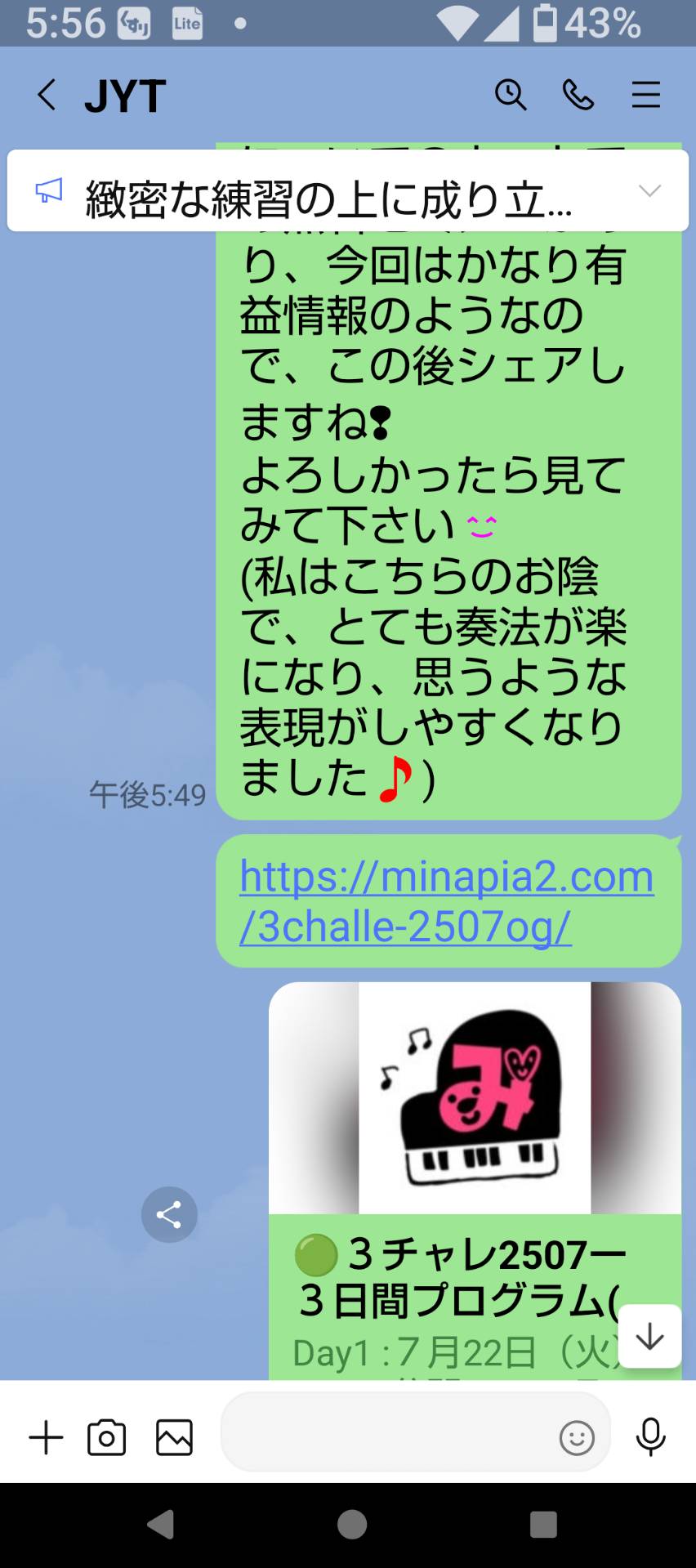Image resolution: width=696 pixels, height=1568 pixels.
Task: Tap the system home button
Action: click(x=352, y=1525)
